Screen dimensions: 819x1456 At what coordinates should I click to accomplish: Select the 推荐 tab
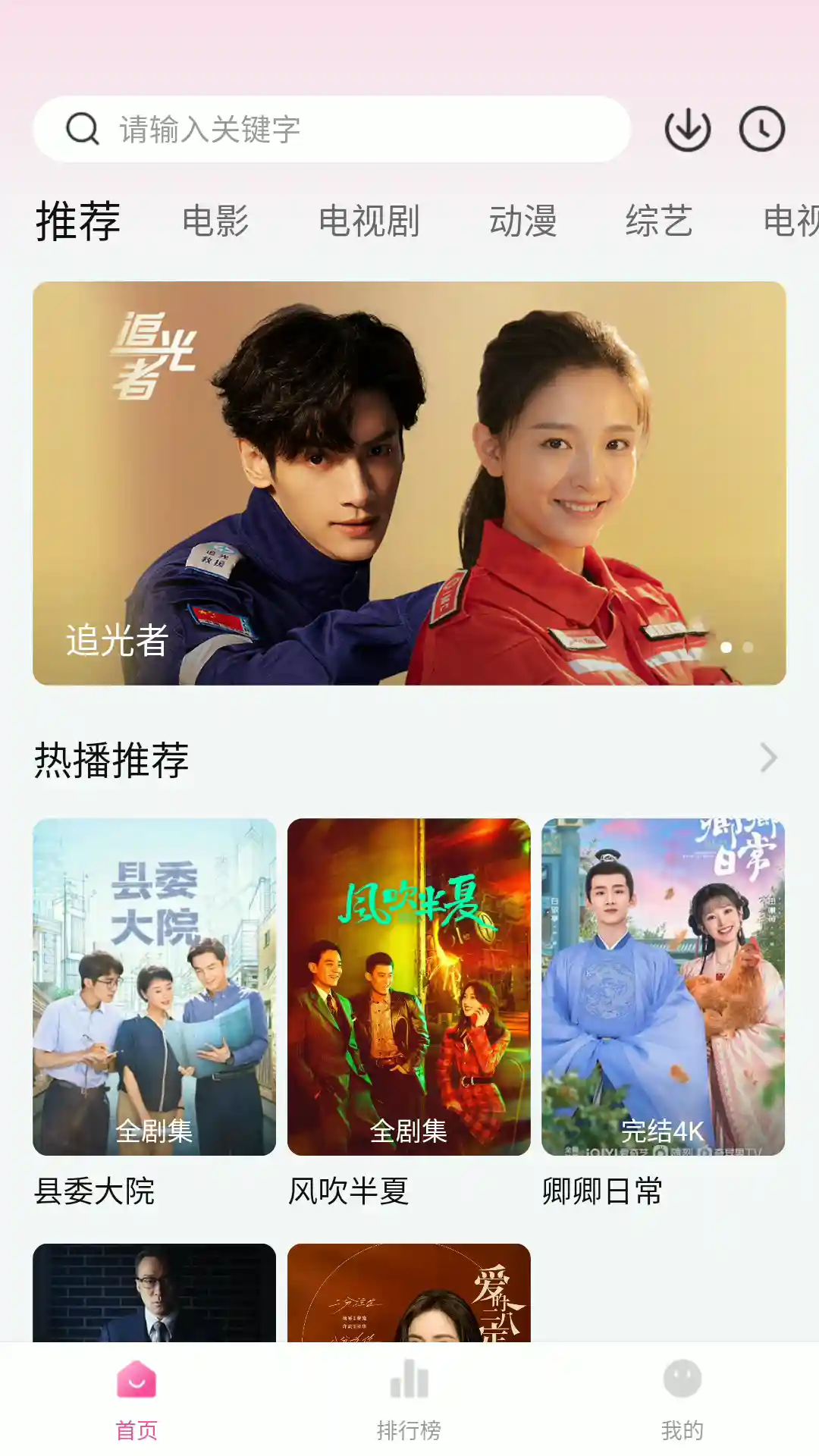click(x=78, y=221)
